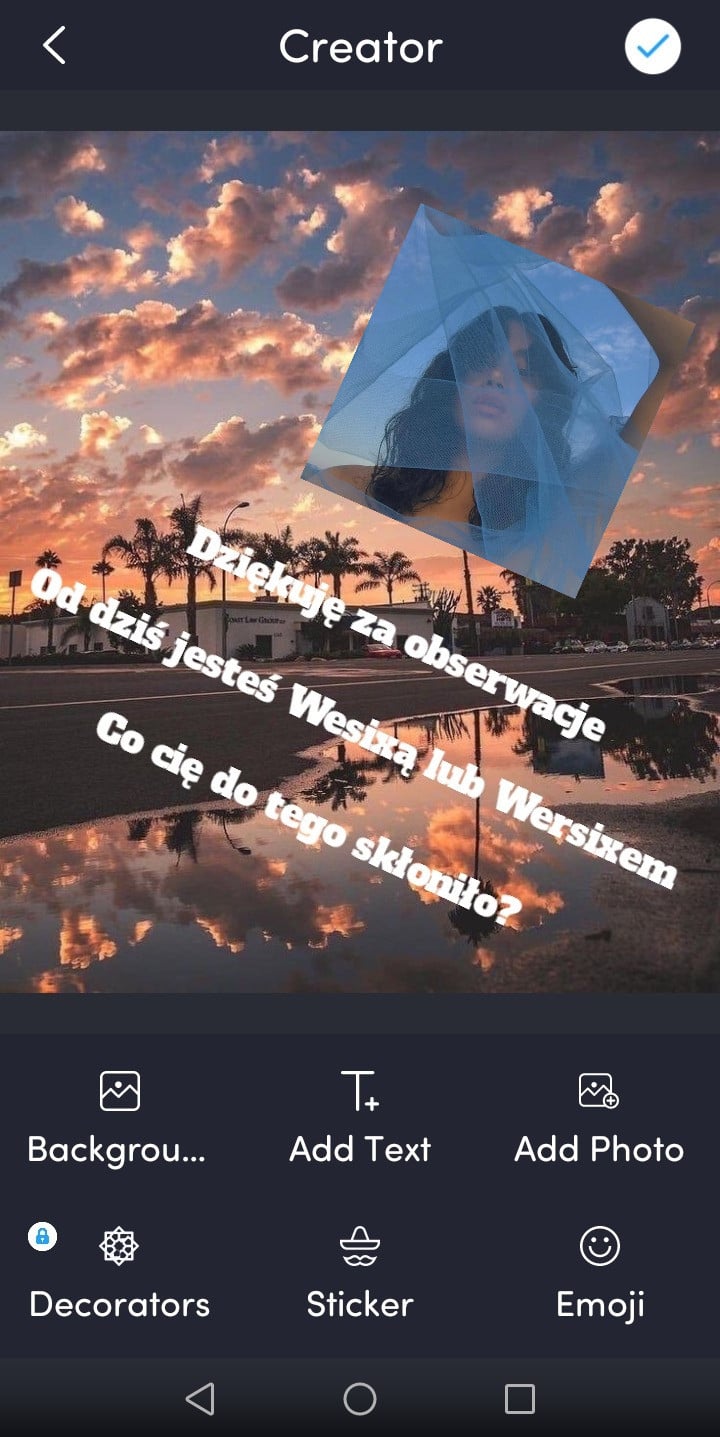Open the Background options
Image resolution: width=720 pixels, height=1437 pixels.
(119, 1117)
